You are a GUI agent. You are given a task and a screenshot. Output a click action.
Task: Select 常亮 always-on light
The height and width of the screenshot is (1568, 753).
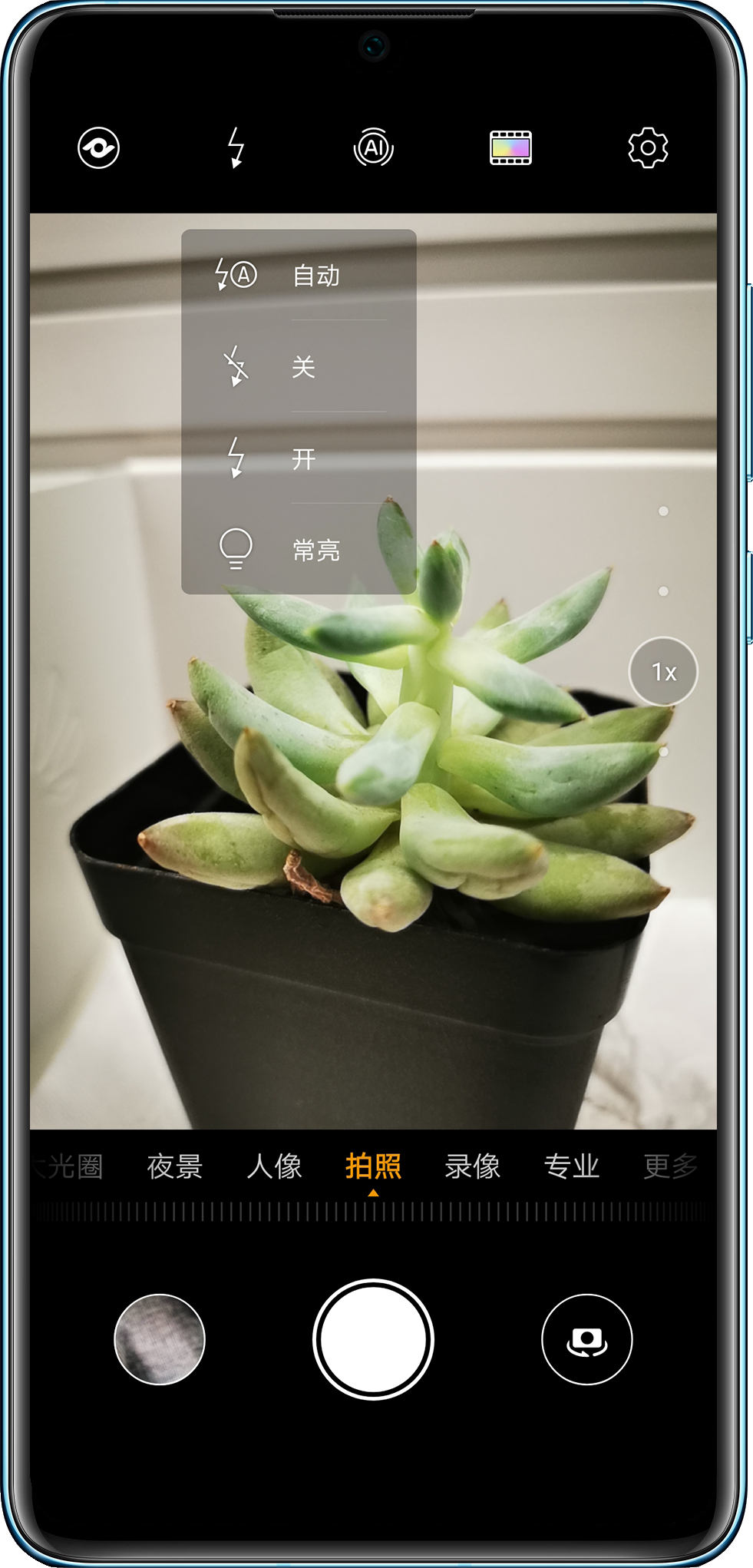[x=299, y=550]
